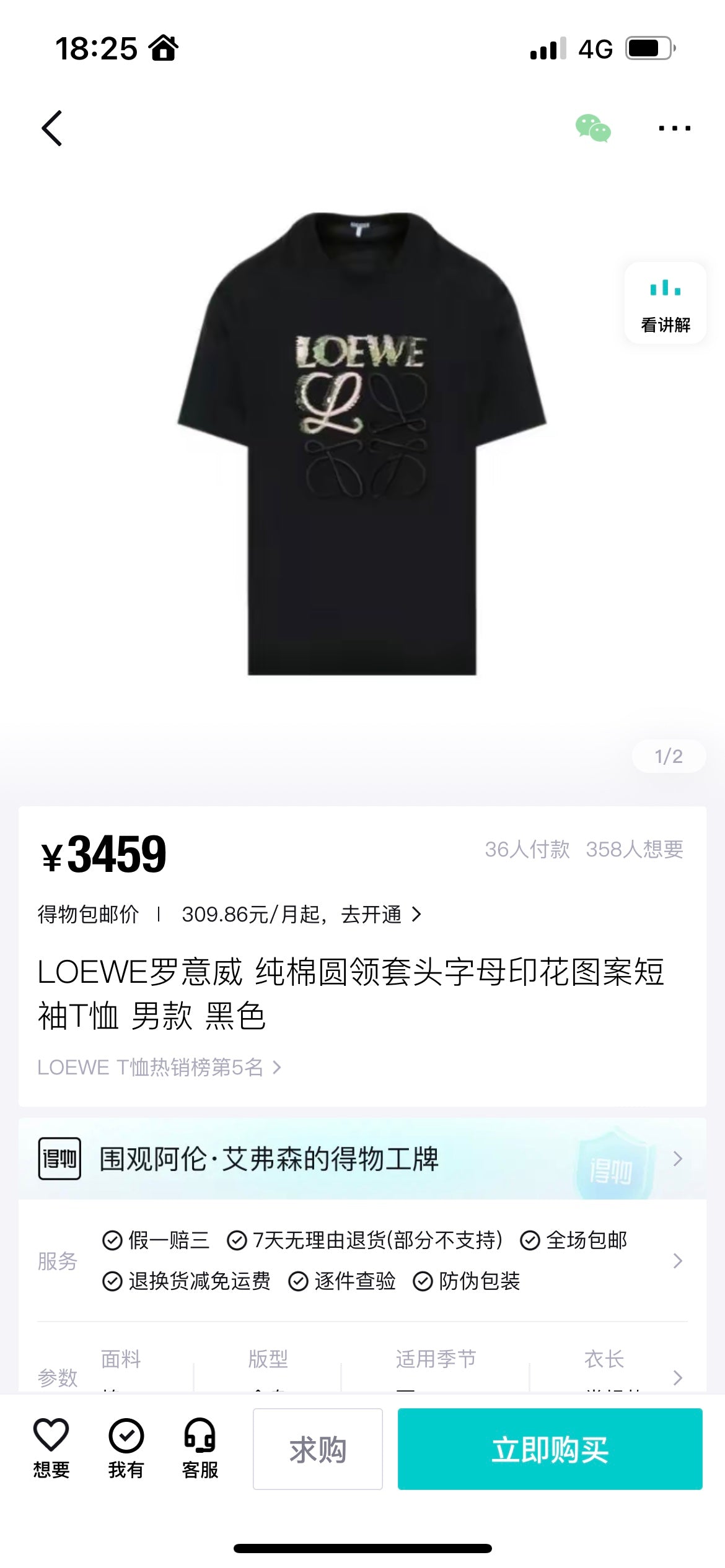The width and height of the screenshot is (725, 1568).
Task: Contact 客服 customer service
Action: point(200,1449)
